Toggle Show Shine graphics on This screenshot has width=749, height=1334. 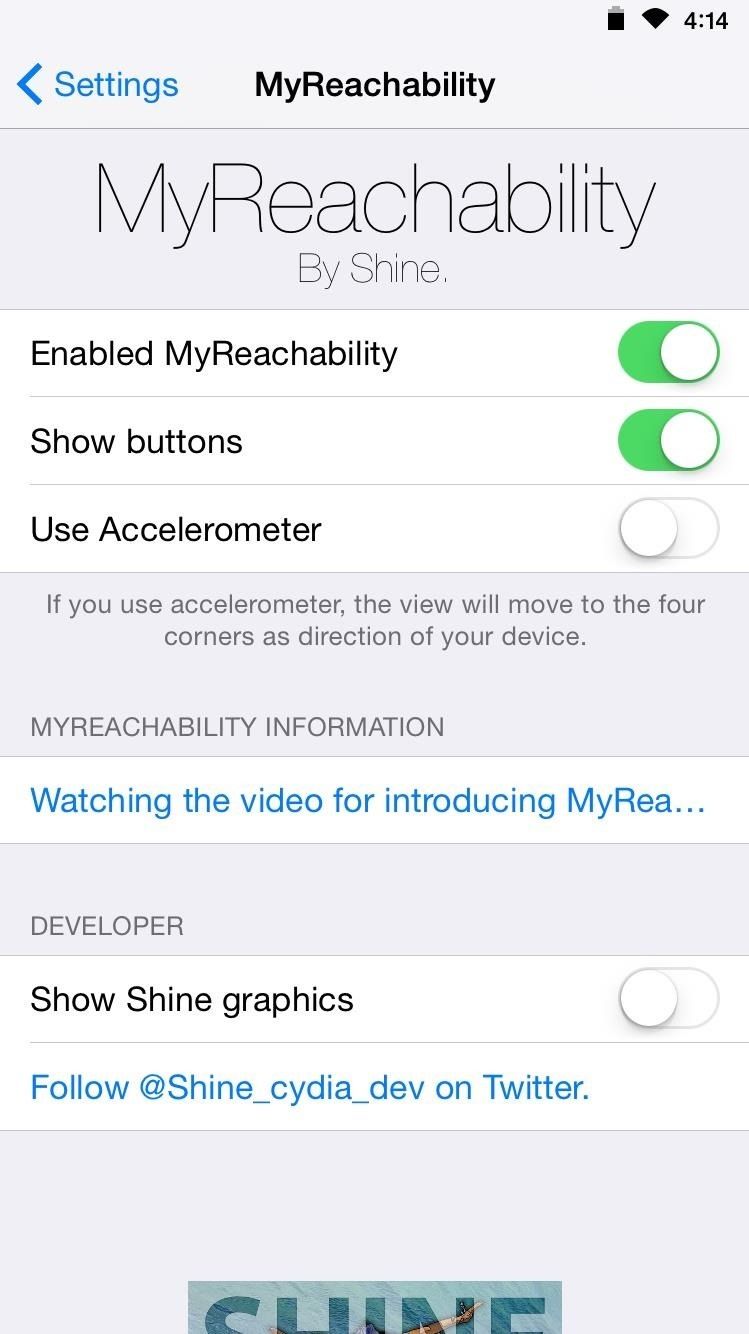coord(668,999)
